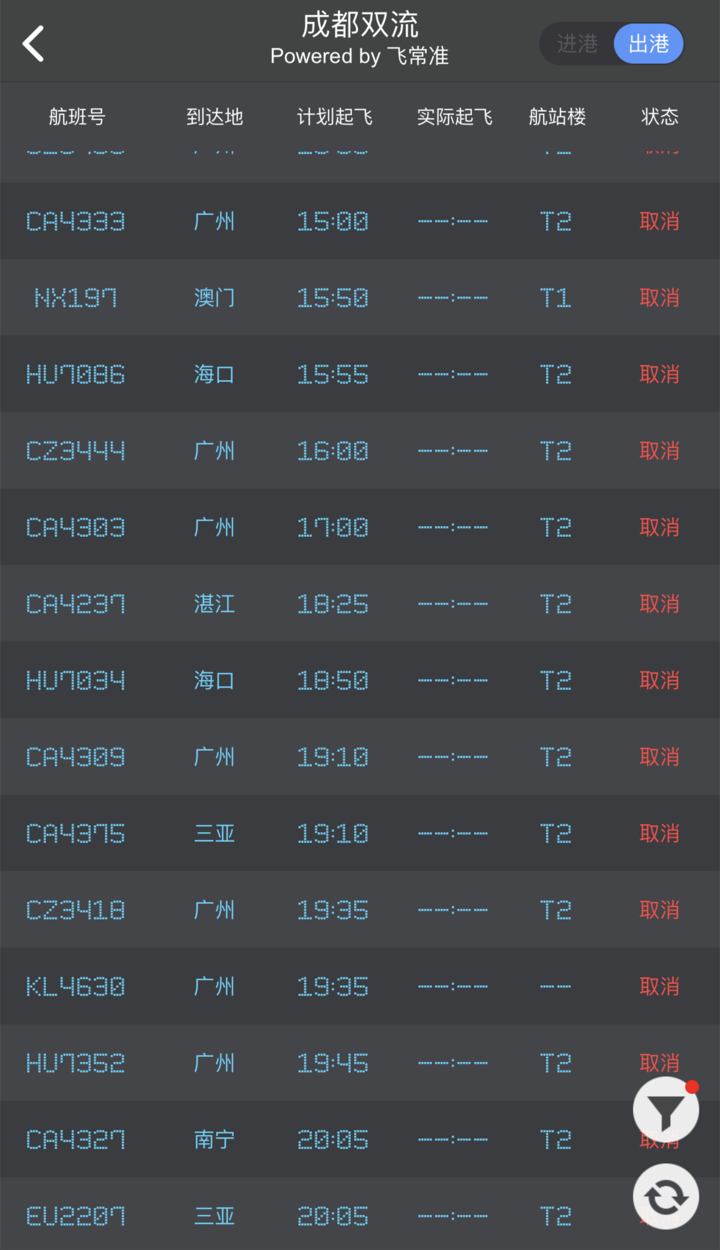Refresh the flight list

click(666, 1196)
